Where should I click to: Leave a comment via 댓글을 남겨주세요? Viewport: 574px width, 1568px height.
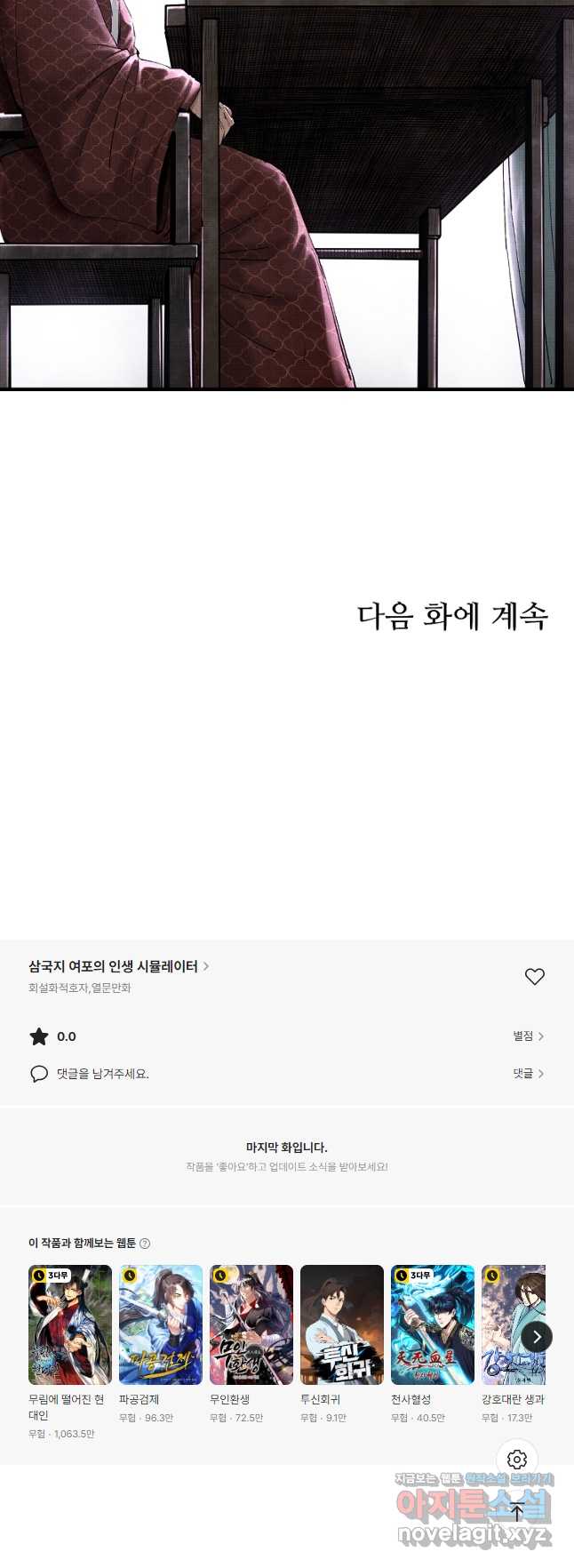coord(102,1074)
